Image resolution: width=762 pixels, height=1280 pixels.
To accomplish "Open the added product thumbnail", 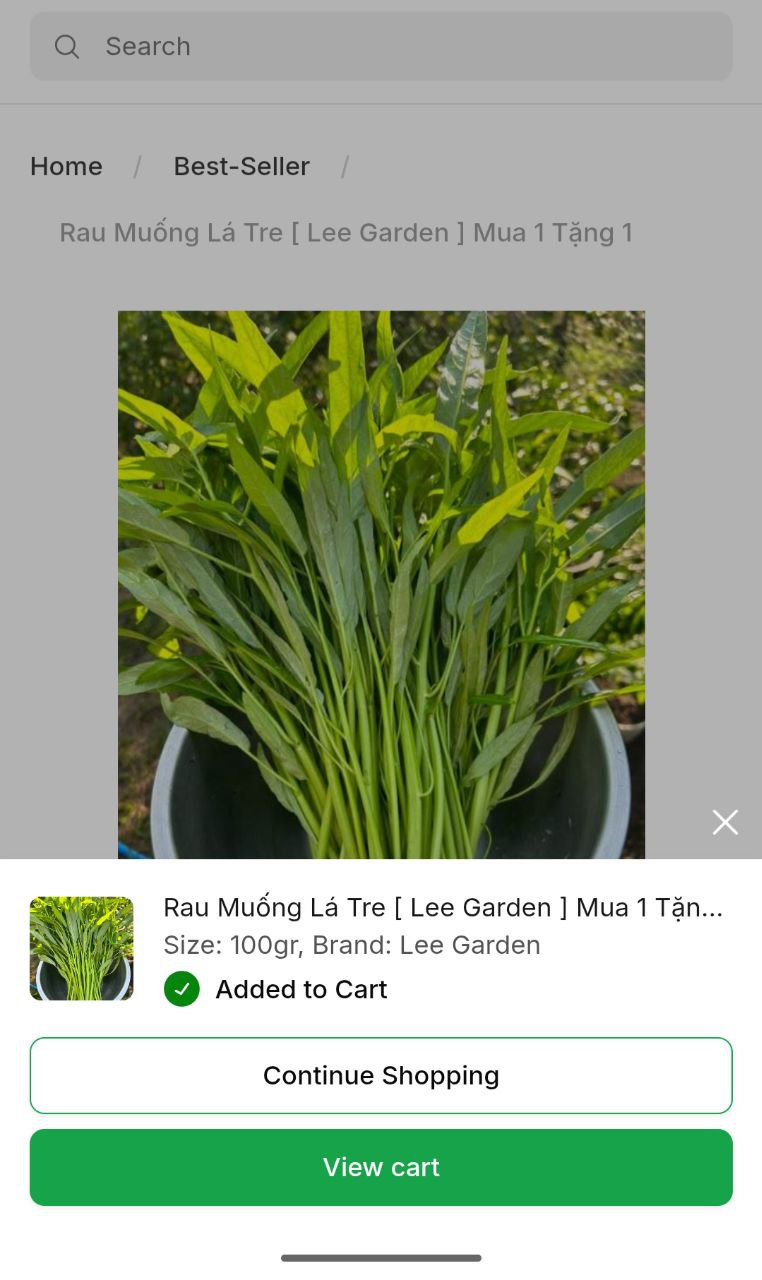I will (81, 948).
